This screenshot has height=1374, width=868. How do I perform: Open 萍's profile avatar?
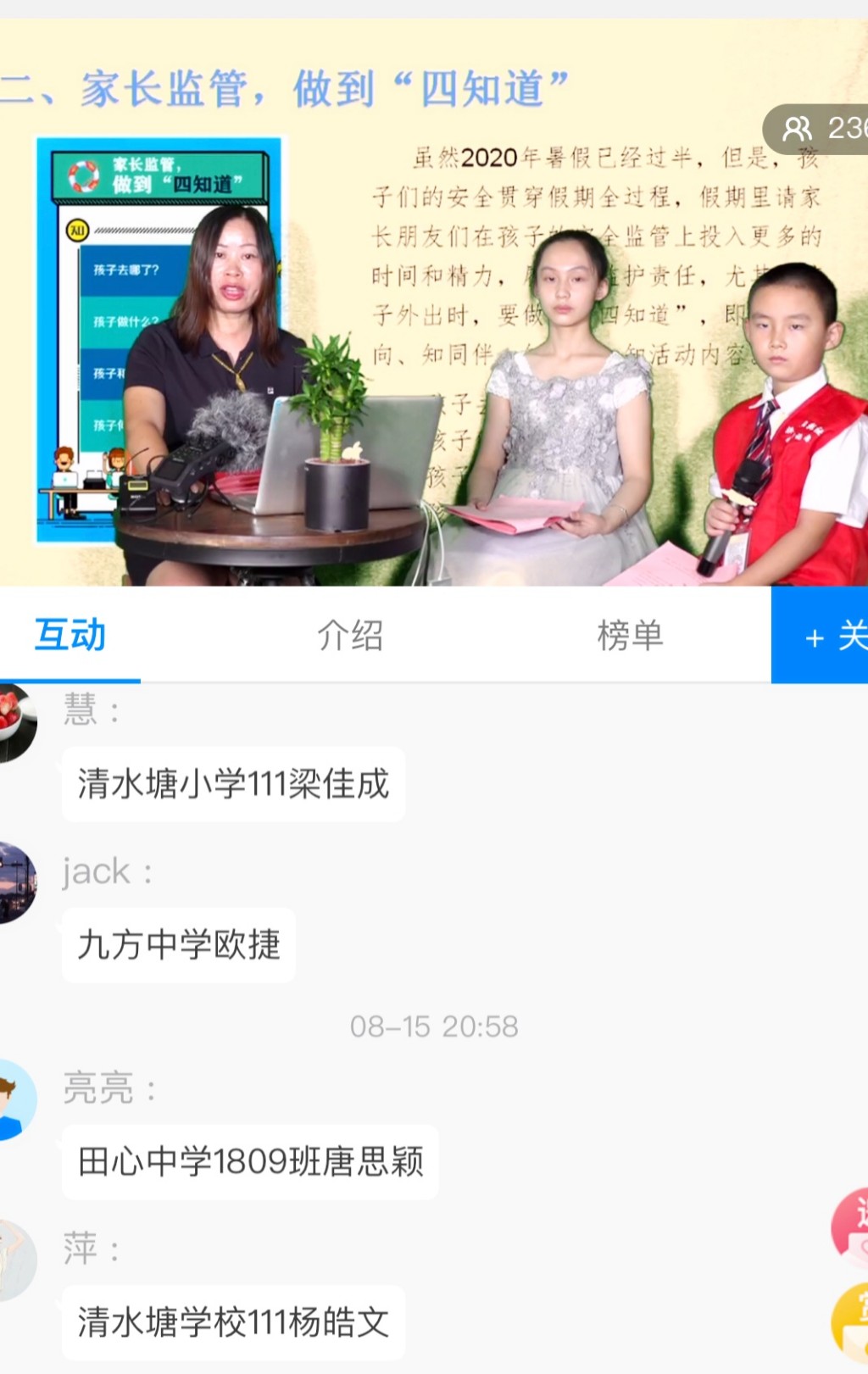pos(15,1260)
